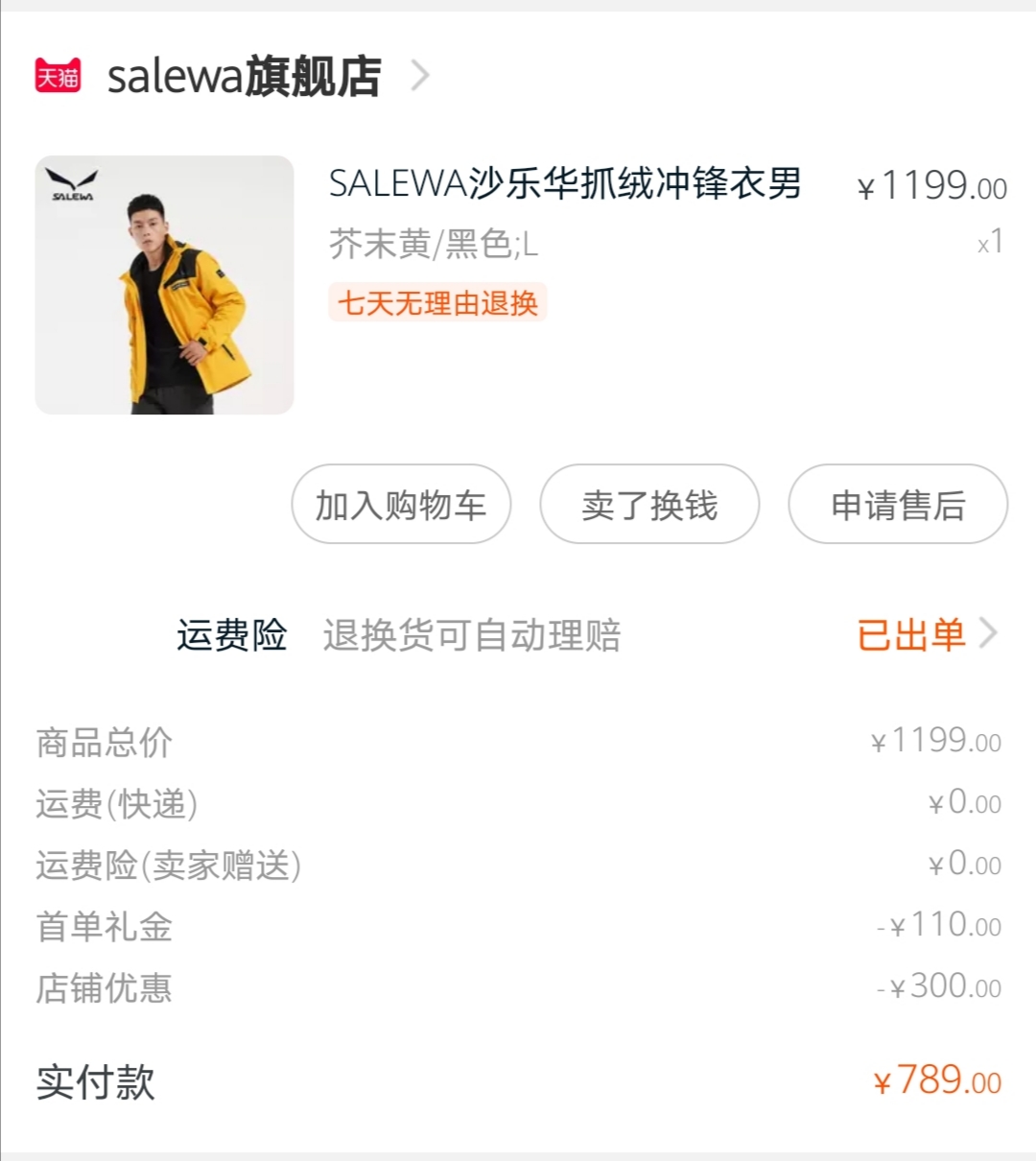
Task: Expand store details via the arrow next to salewa旗舰店
Action: [x=419, y=77]
